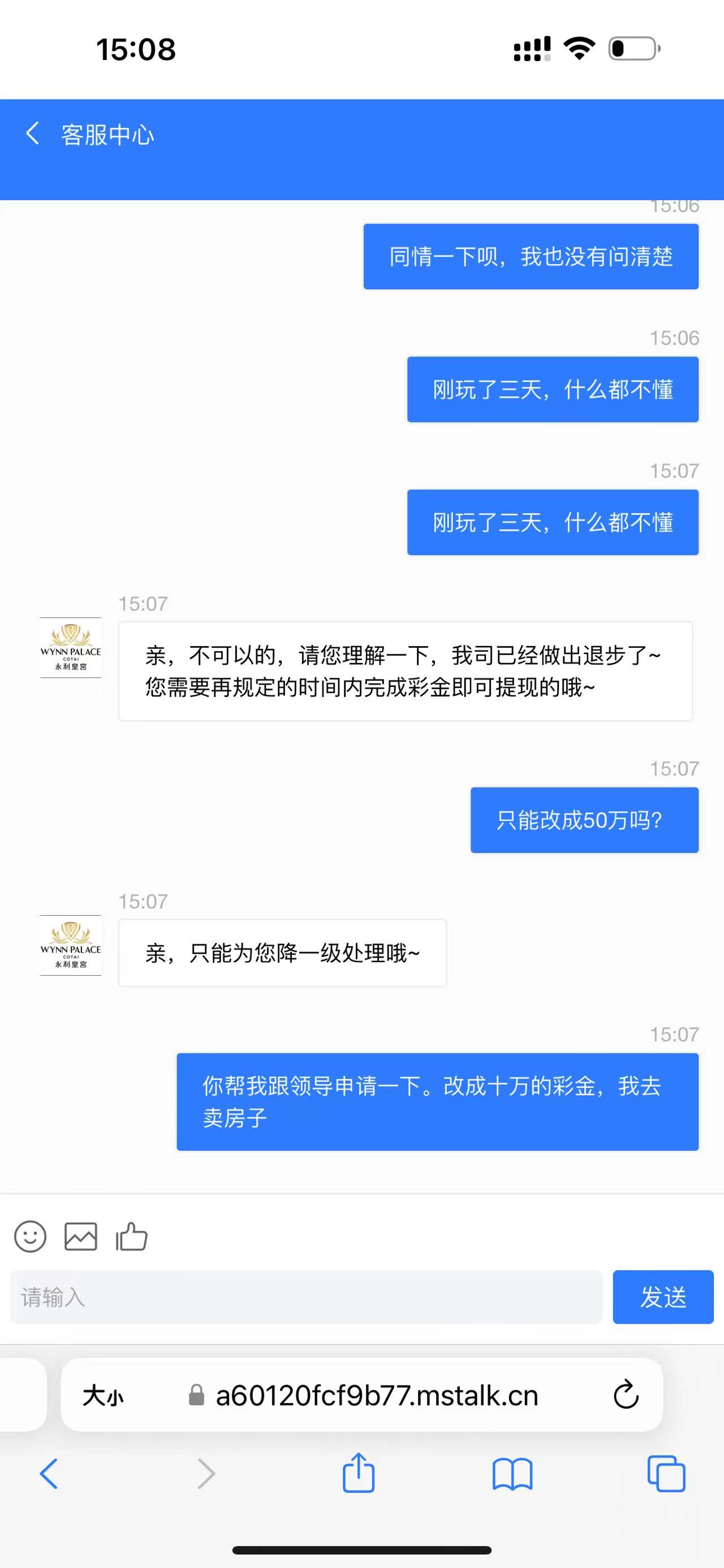The width and height of the screenshot is (724, 1568).
Task: Share this page from the Safari toolbar
Action: click(359, 1472)
